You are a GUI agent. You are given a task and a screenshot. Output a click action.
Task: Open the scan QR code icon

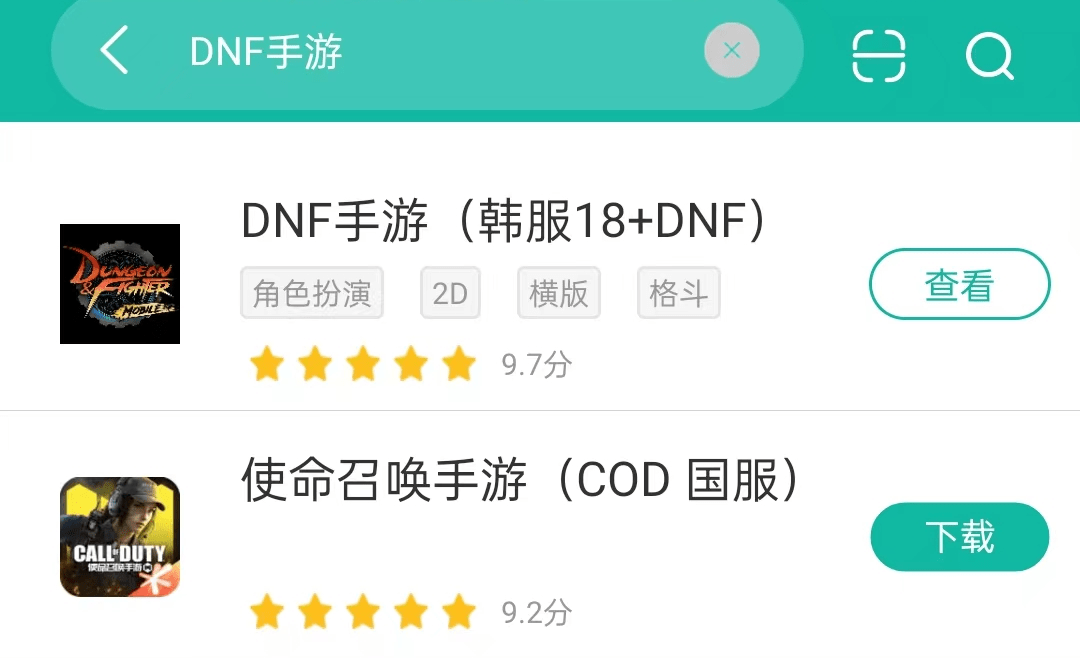coord(878,54)
